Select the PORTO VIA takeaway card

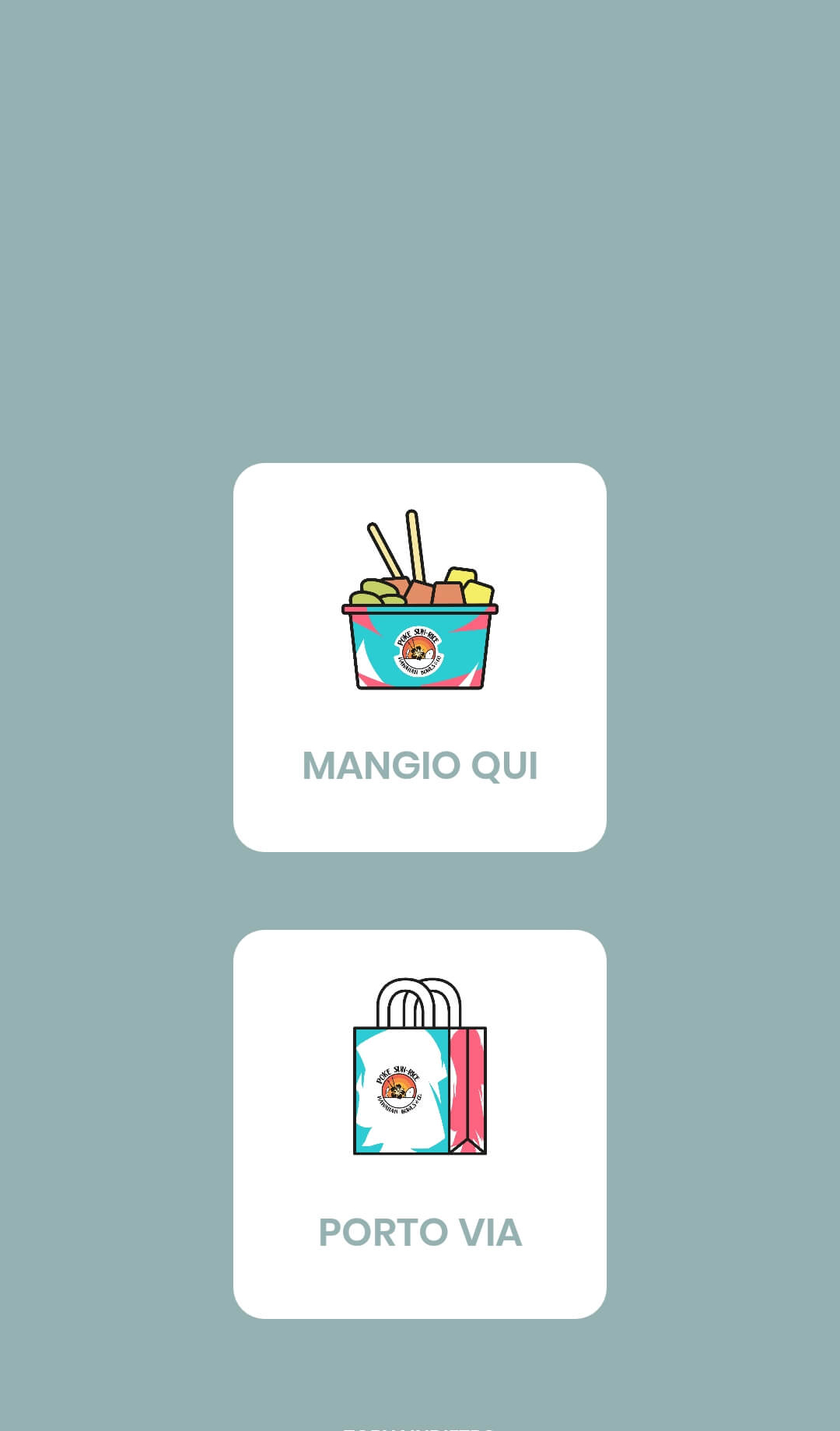(420, 1124)
